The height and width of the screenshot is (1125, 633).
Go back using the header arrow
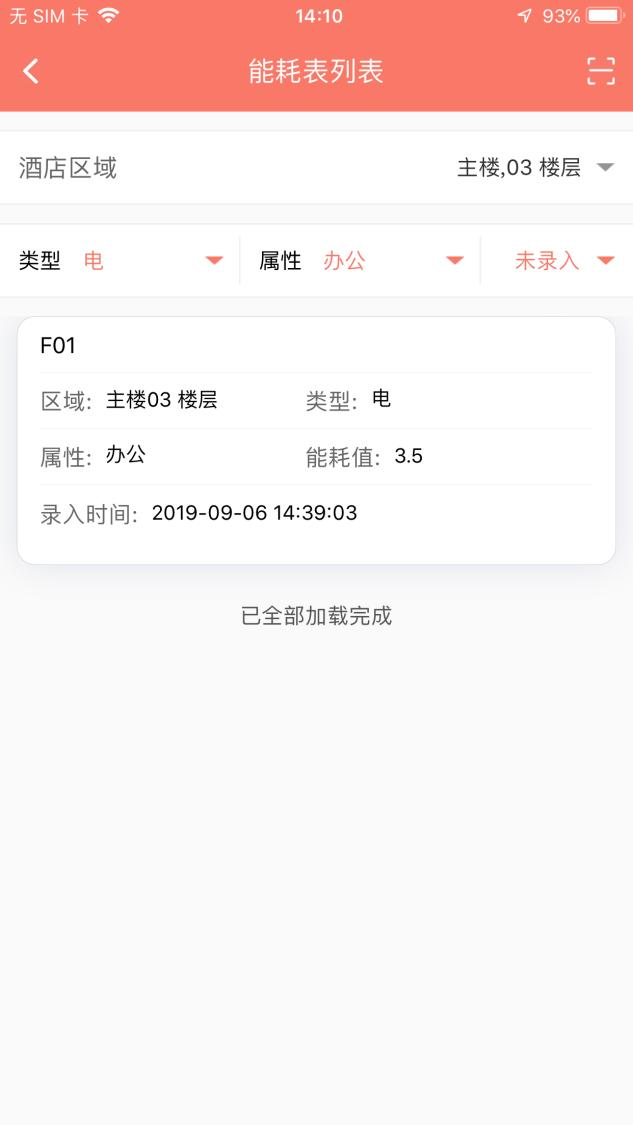point(31,71)
